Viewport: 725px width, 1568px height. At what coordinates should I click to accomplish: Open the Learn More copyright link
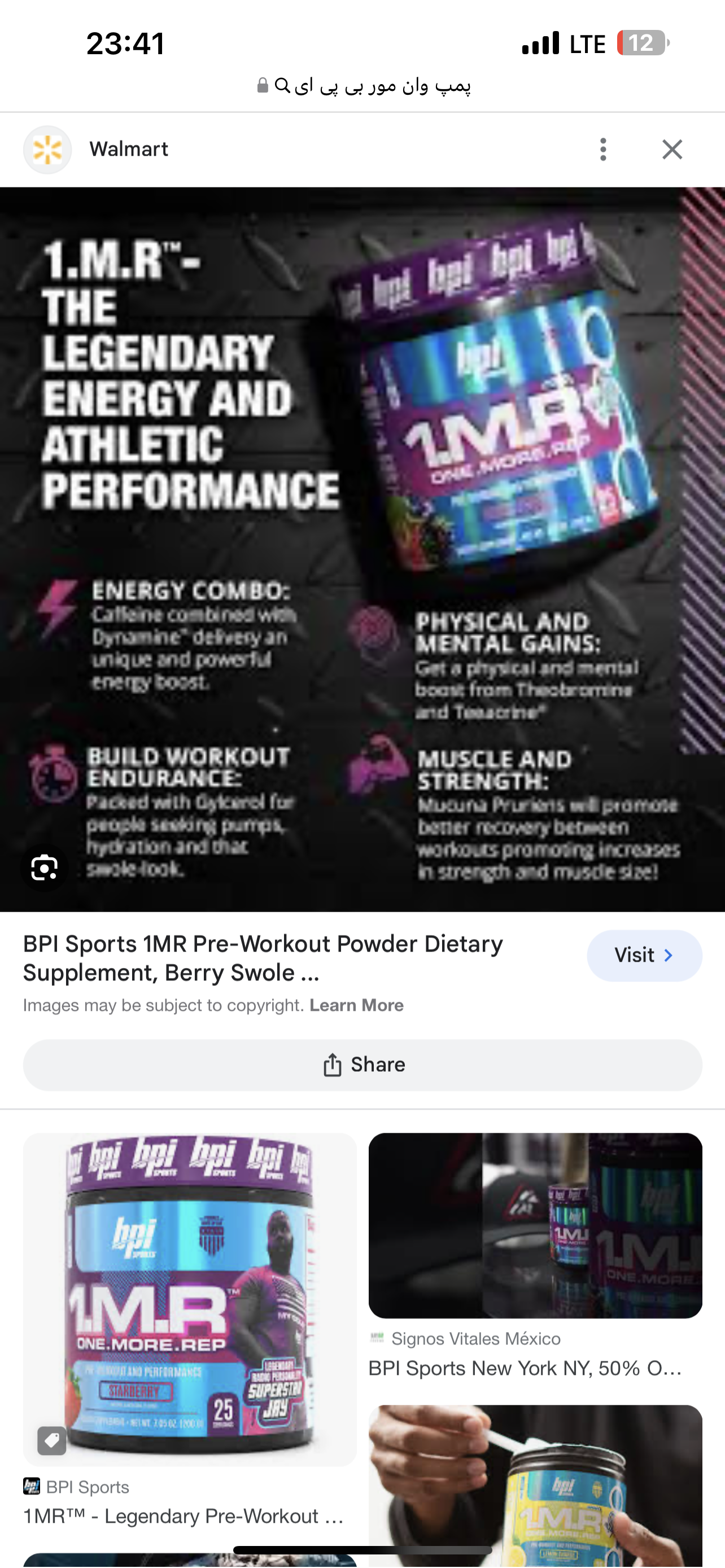coord(357,1005)
